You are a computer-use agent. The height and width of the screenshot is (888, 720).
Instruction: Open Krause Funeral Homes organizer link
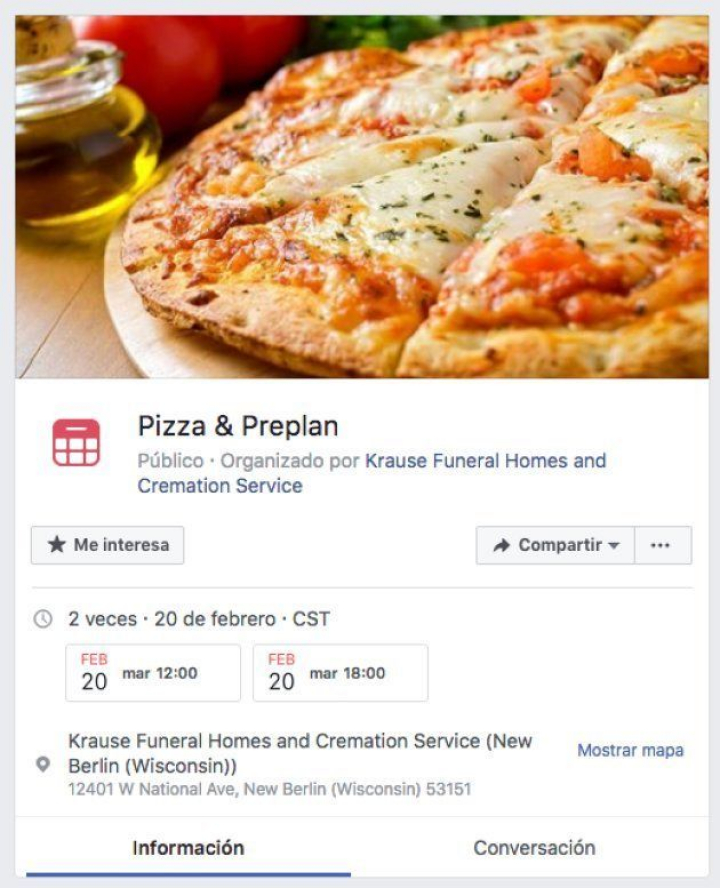pos(485,461)
